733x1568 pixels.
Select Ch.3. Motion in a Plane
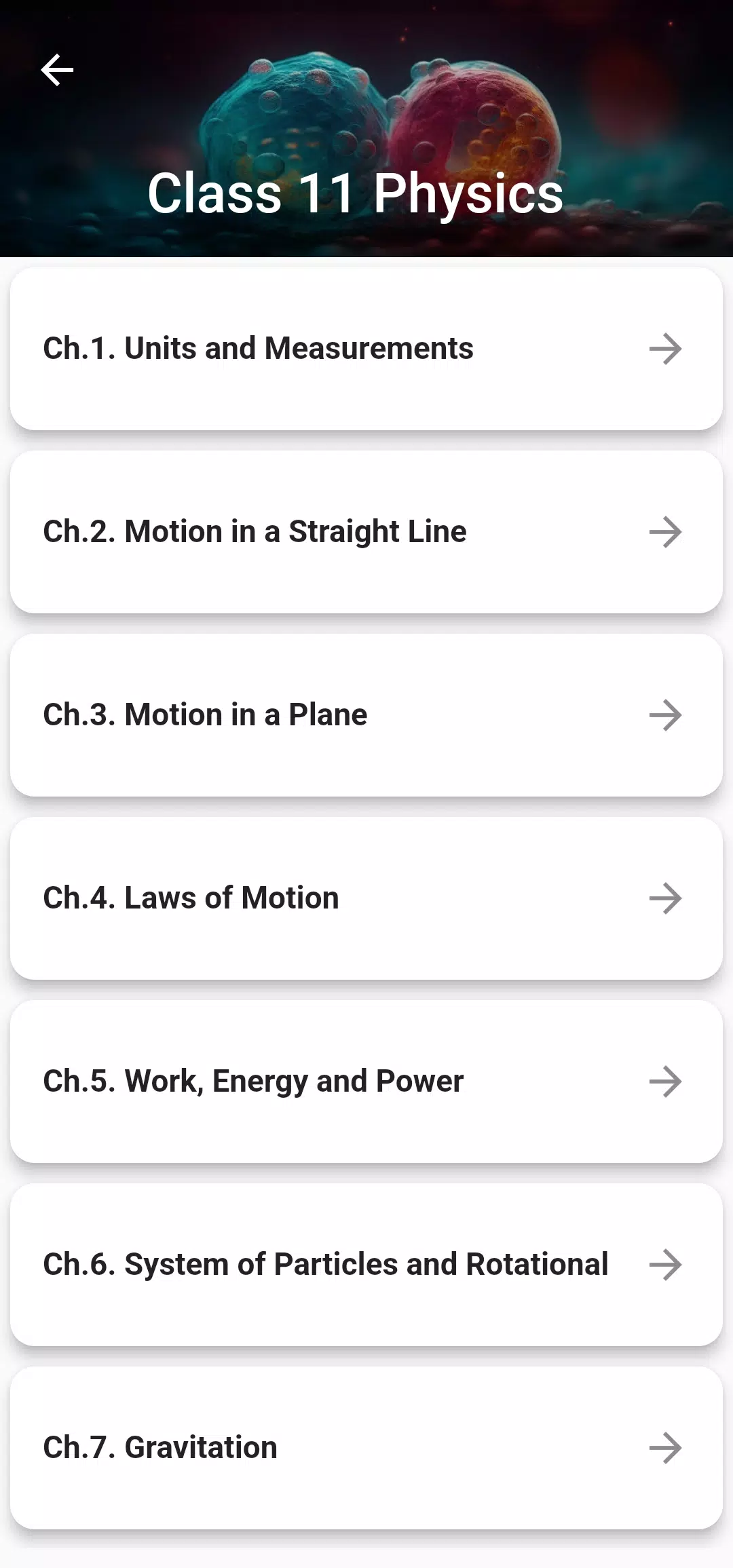tap(366, 715)
